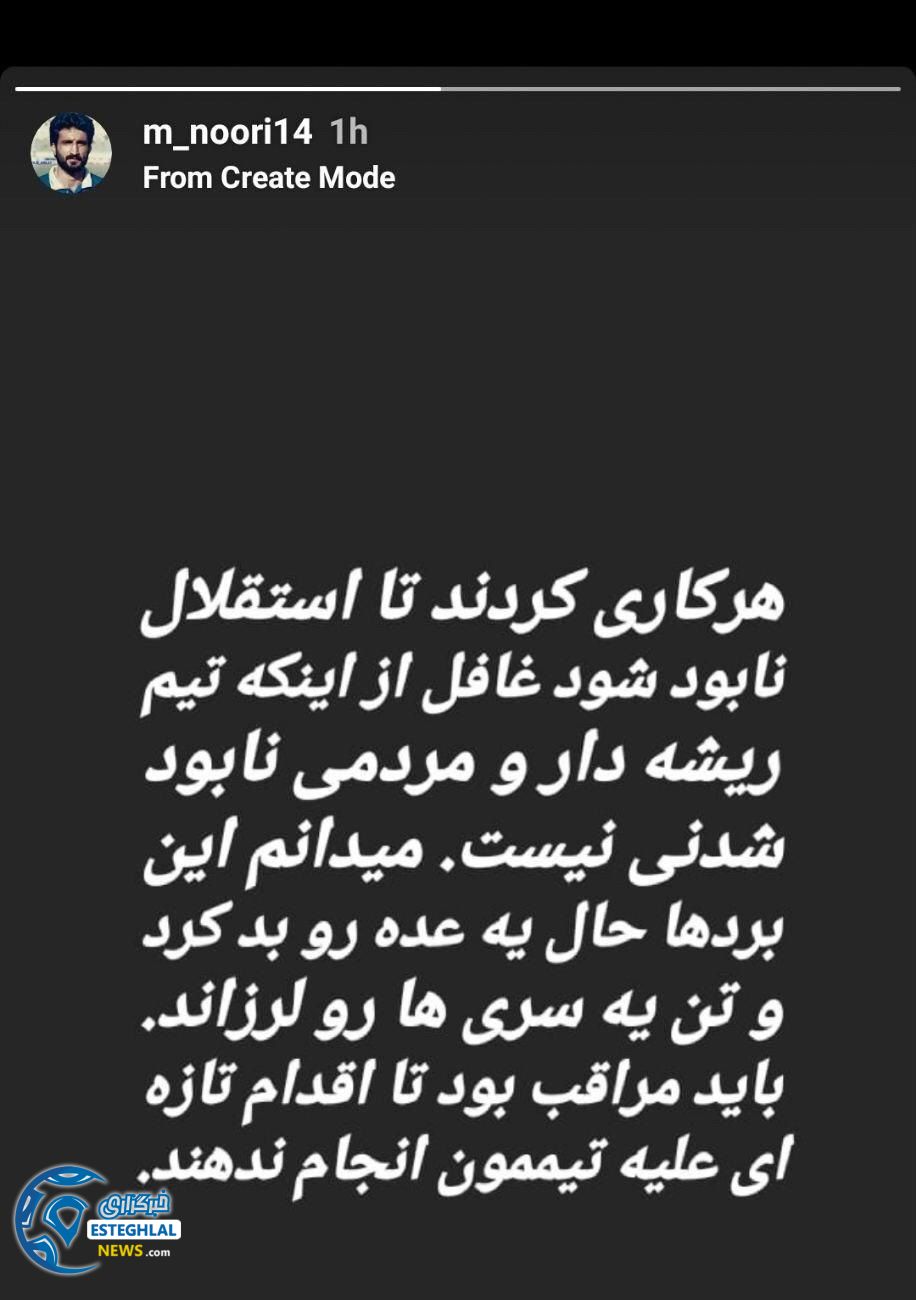Select the 1h timestamp

pos(349,131)
